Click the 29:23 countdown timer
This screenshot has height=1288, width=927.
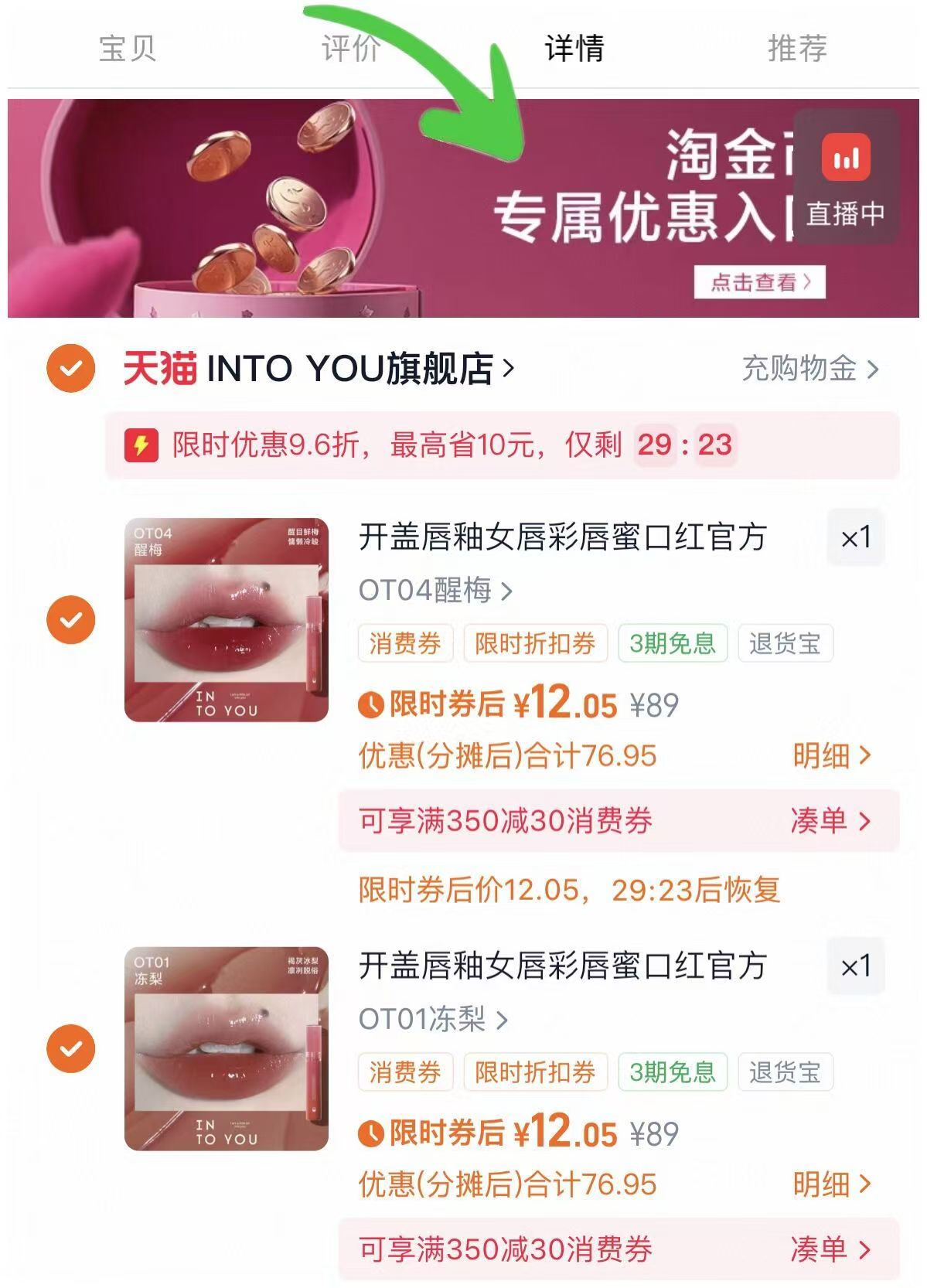pos(688,445)
